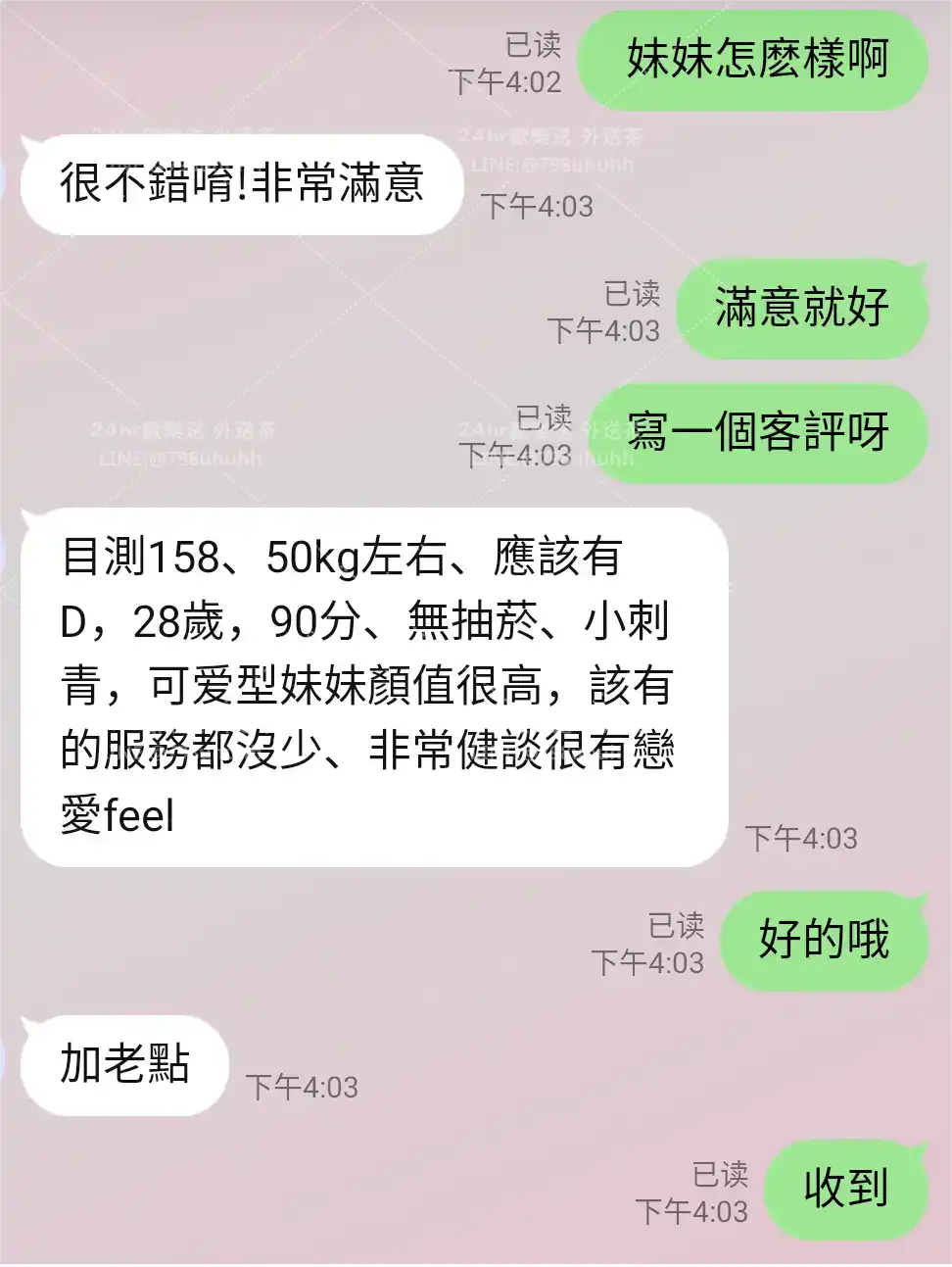952x1267 pixels.
Task: Click the green bubble 好的哦
Action: coord(824,941)
